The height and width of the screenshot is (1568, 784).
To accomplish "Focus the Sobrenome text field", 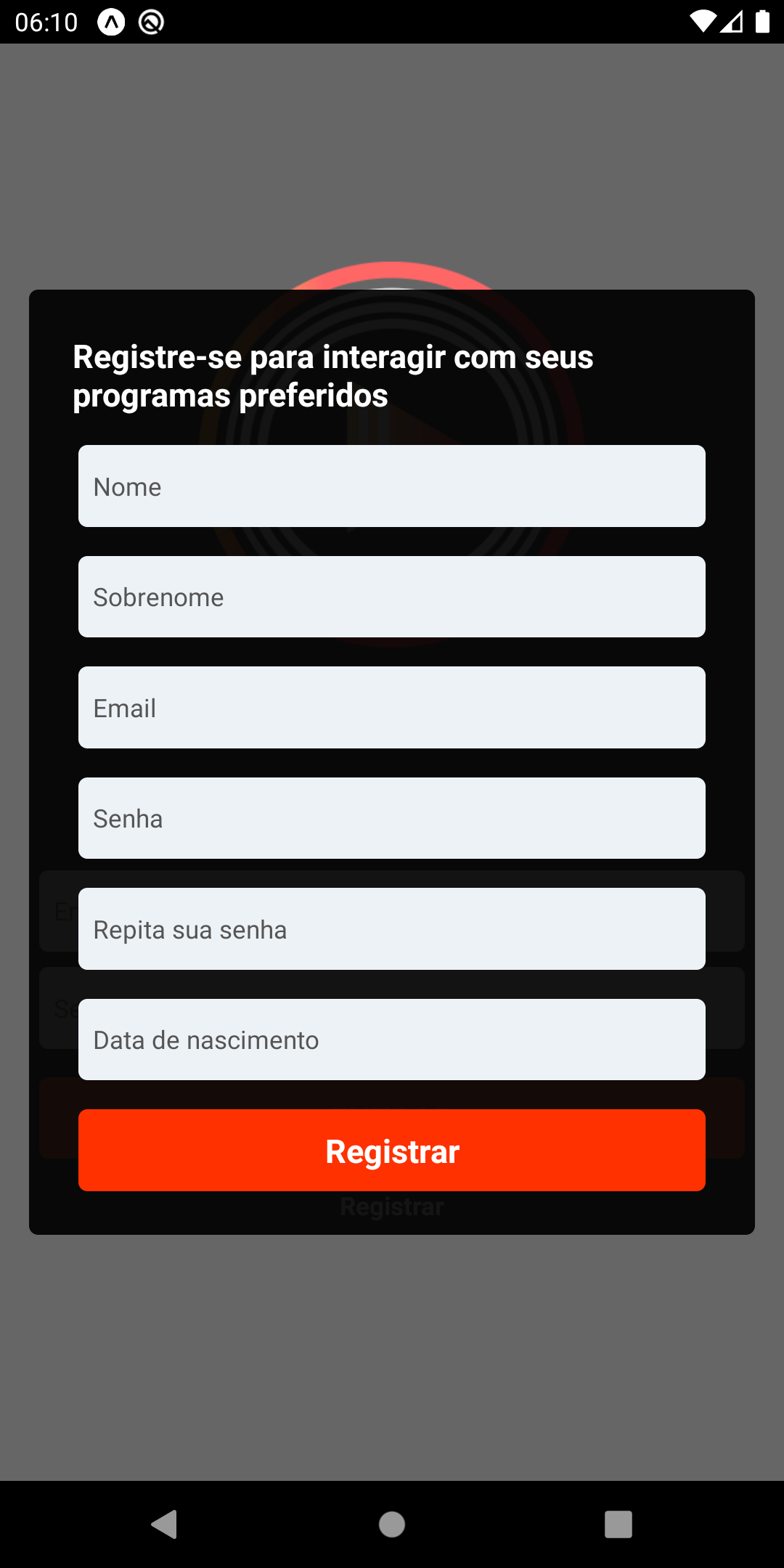I will pos(392,597).
